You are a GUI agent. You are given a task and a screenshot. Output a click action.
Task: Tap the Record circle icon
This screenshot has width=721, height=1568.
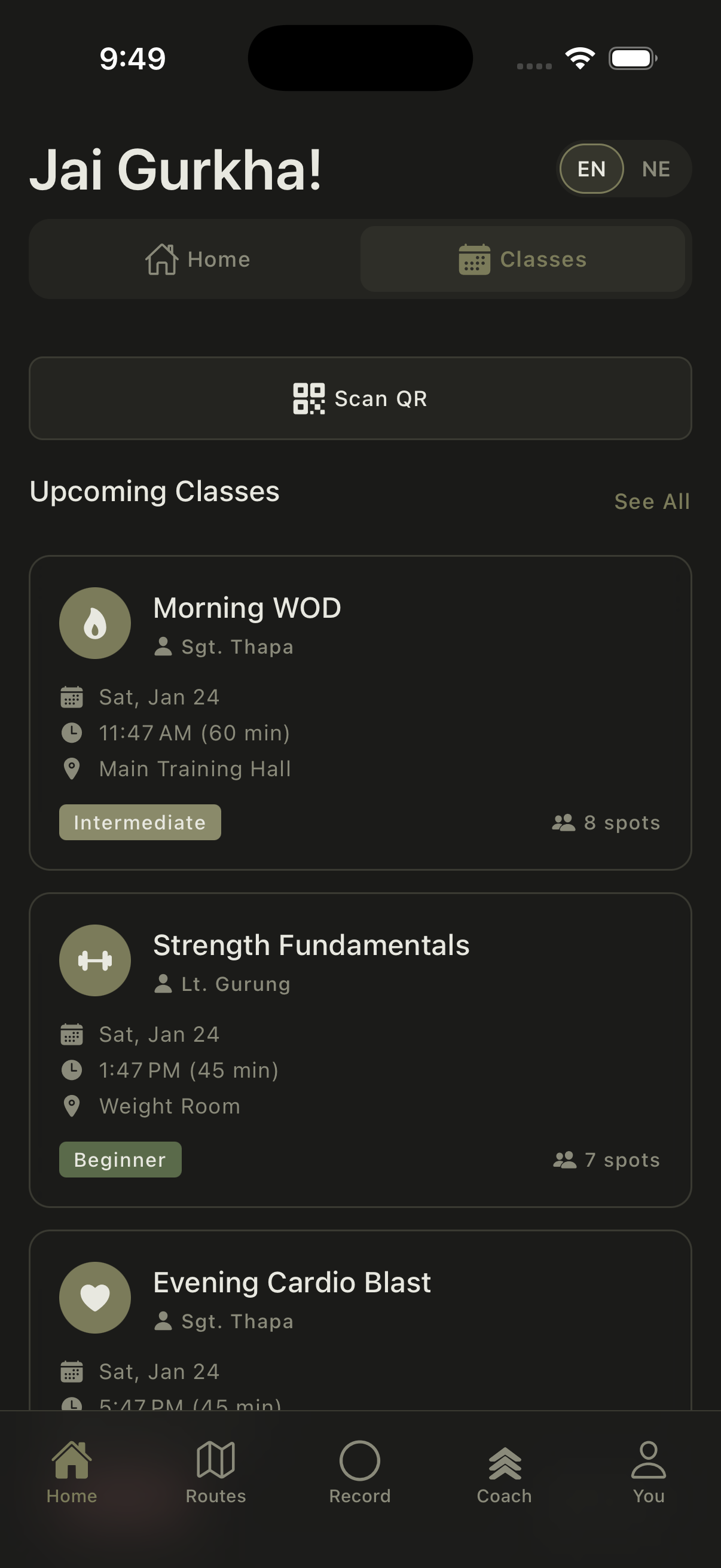[360, 1460]
